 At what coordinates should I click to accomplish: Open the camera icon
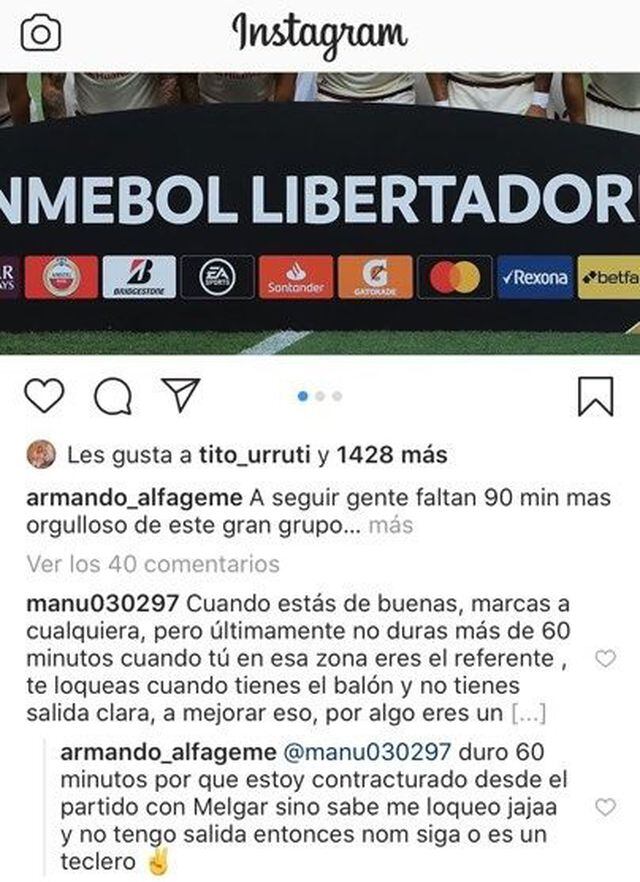(40, 35)
